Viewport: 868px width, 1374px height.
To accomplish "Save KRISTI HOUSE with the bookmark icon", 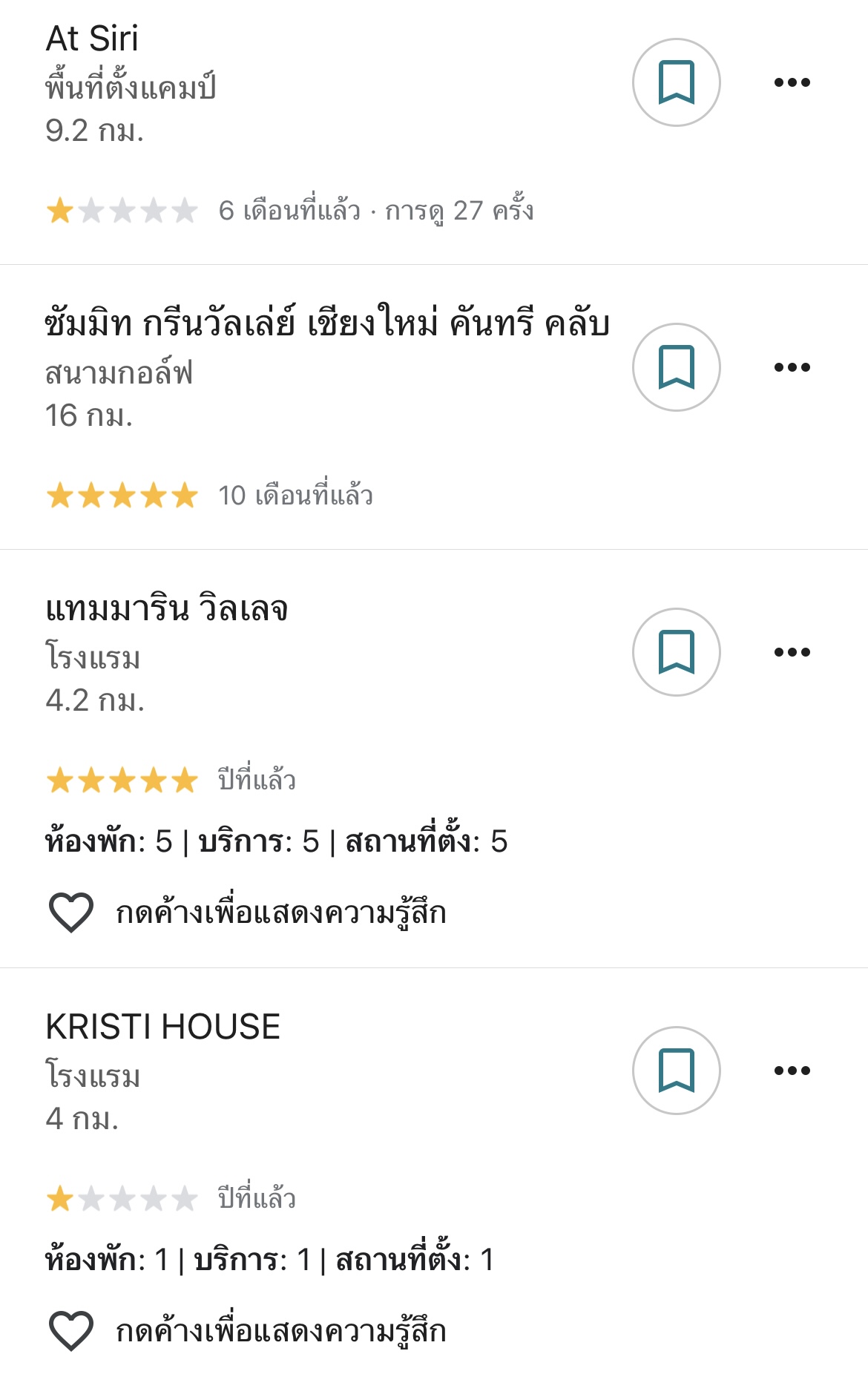I will coord(676,1071).
